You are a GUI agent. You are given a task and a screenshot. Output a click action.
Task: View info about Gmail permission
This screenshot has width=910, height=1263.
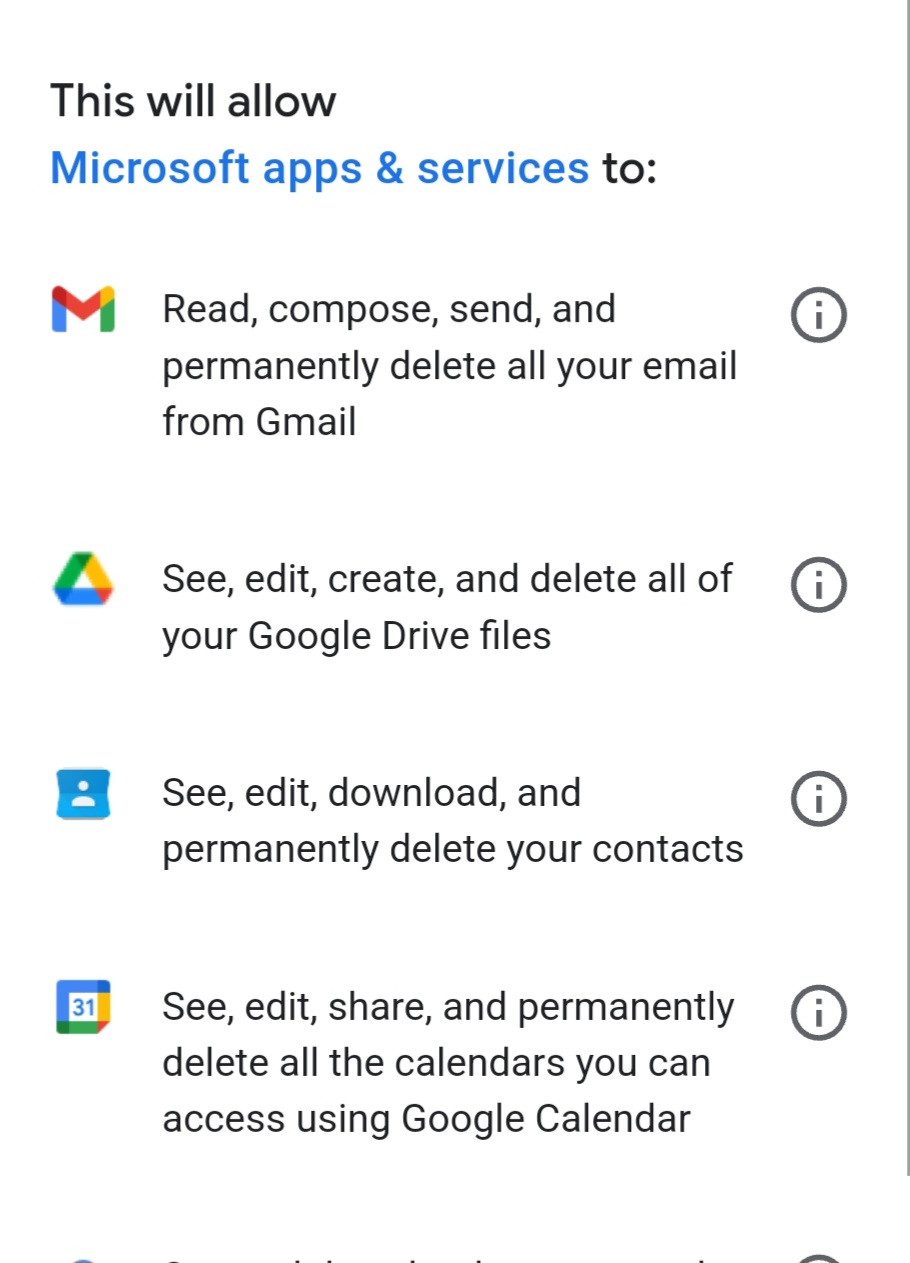click(x=818, y=315)
